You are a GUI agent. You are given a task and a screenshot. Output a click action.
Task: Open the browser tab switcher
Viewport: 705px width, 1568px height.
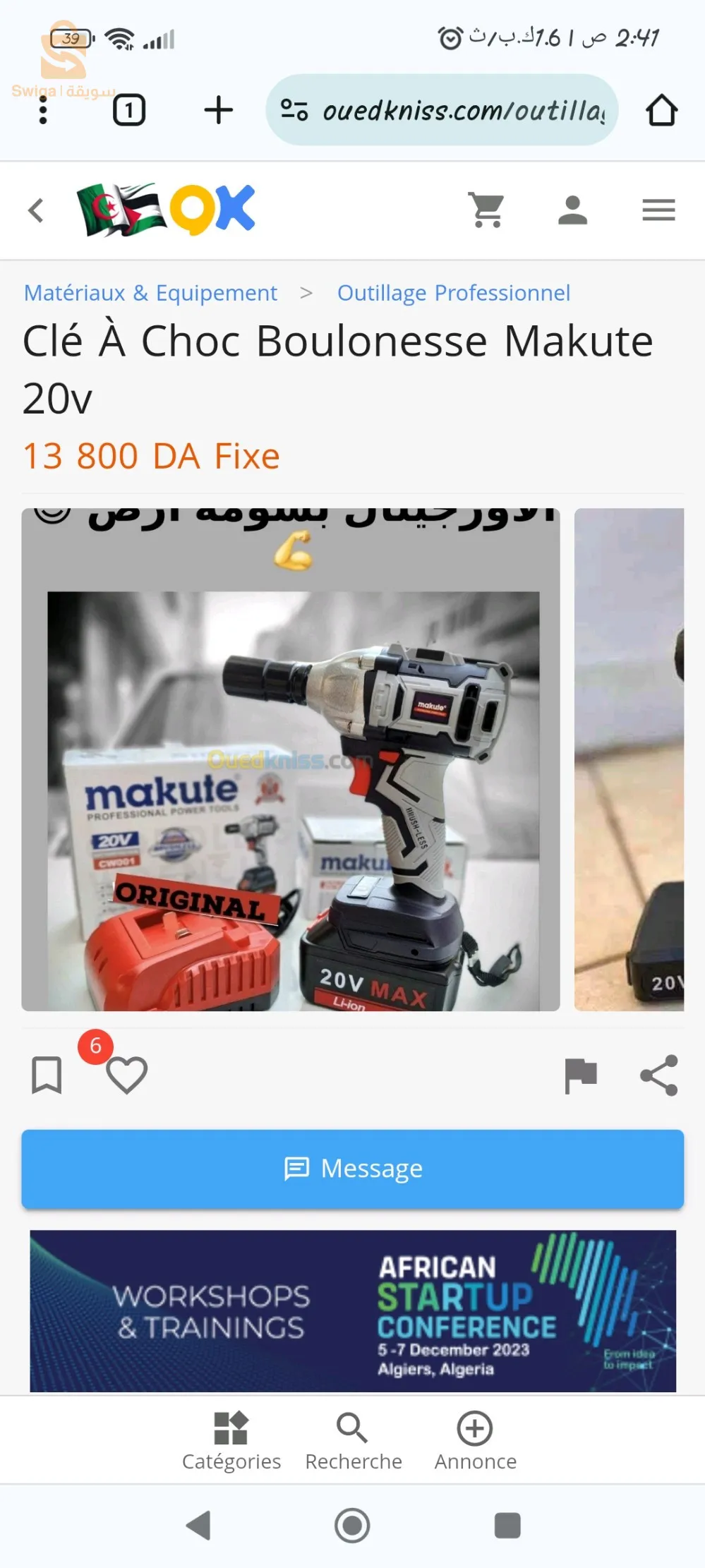tap(129, 111)
